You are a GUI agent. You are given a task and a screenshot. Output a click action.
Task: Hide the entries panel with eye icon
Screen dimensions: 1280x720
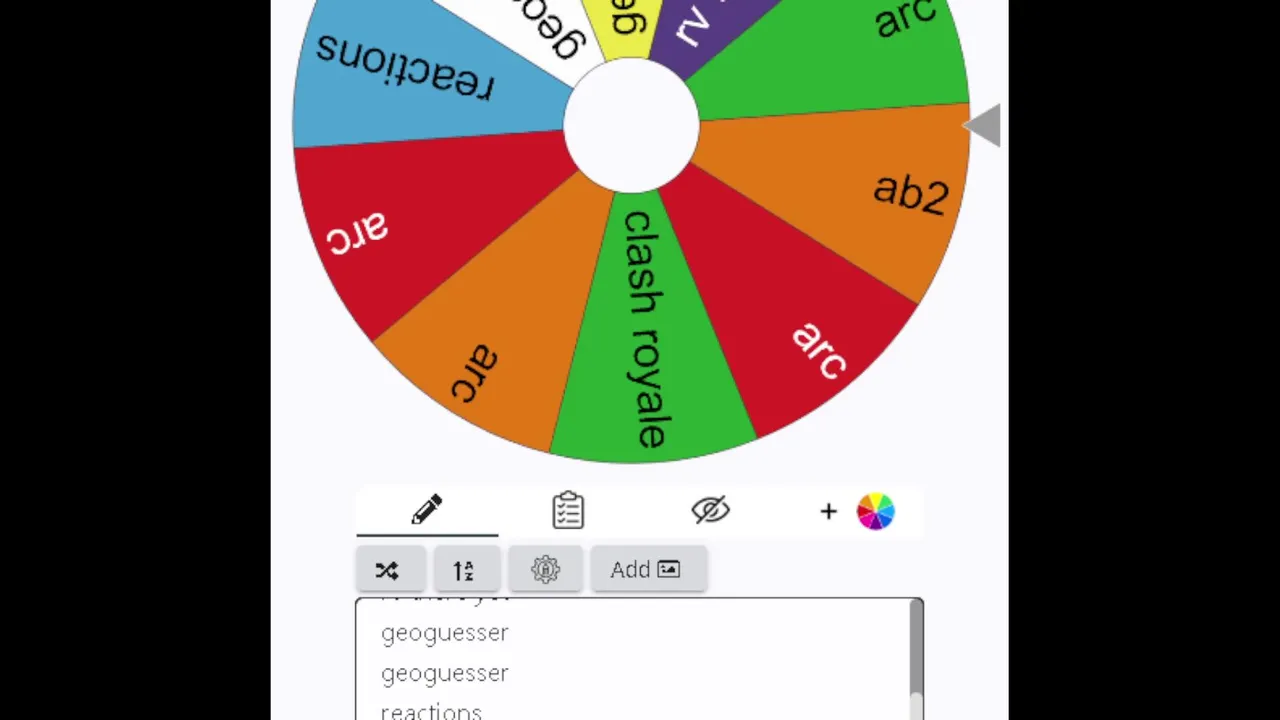(710, 510)
